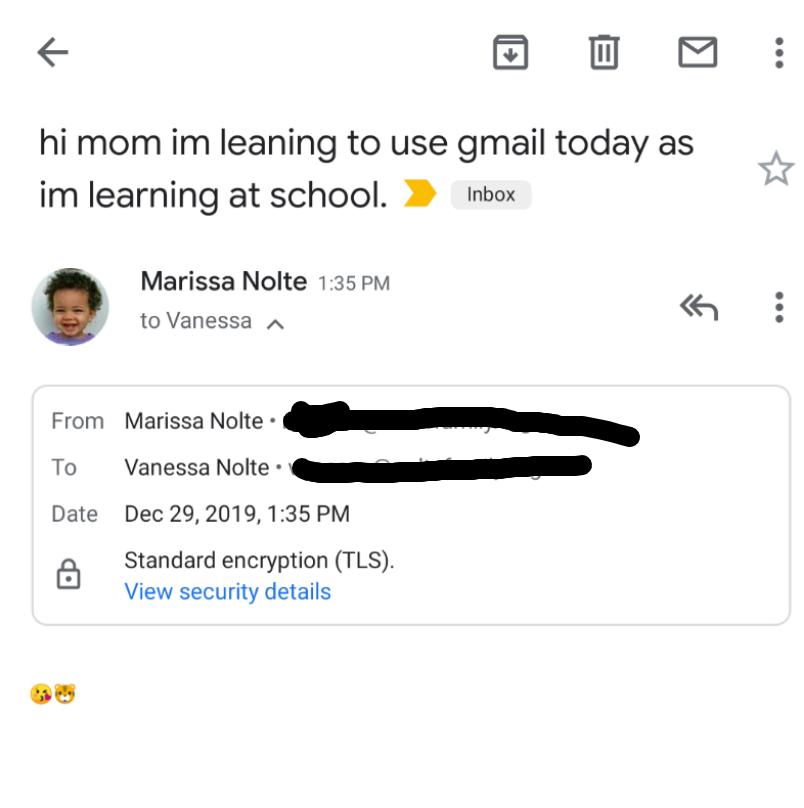Delete this email

click(604, 52)
